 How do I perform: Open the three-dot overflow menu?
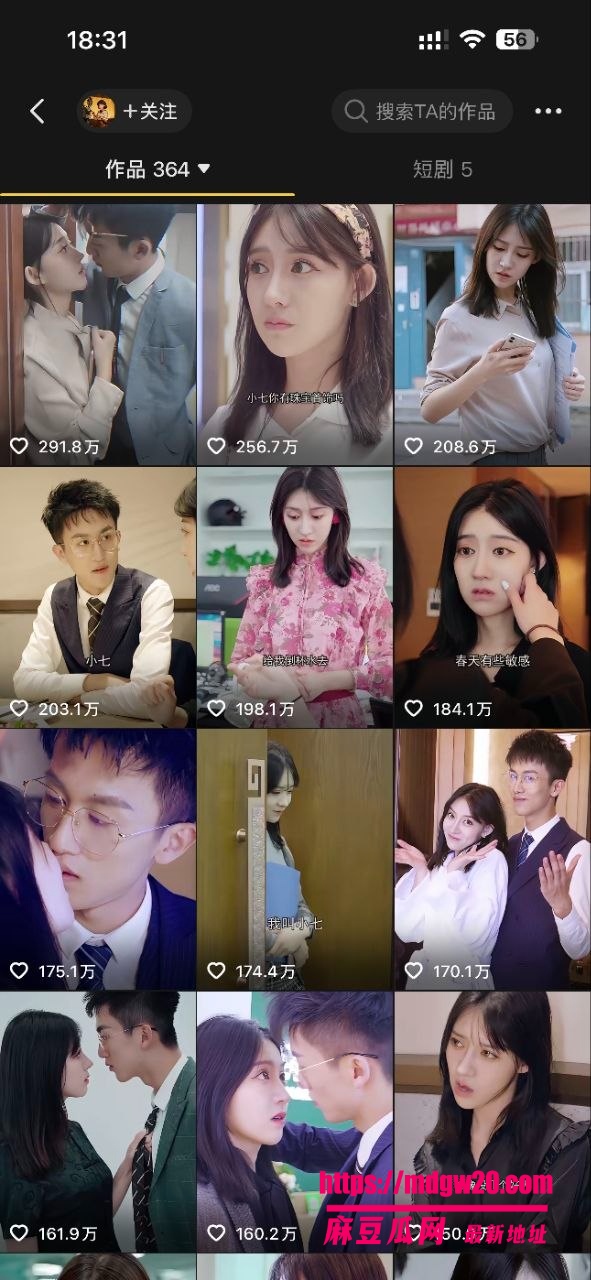pos(548,111)
